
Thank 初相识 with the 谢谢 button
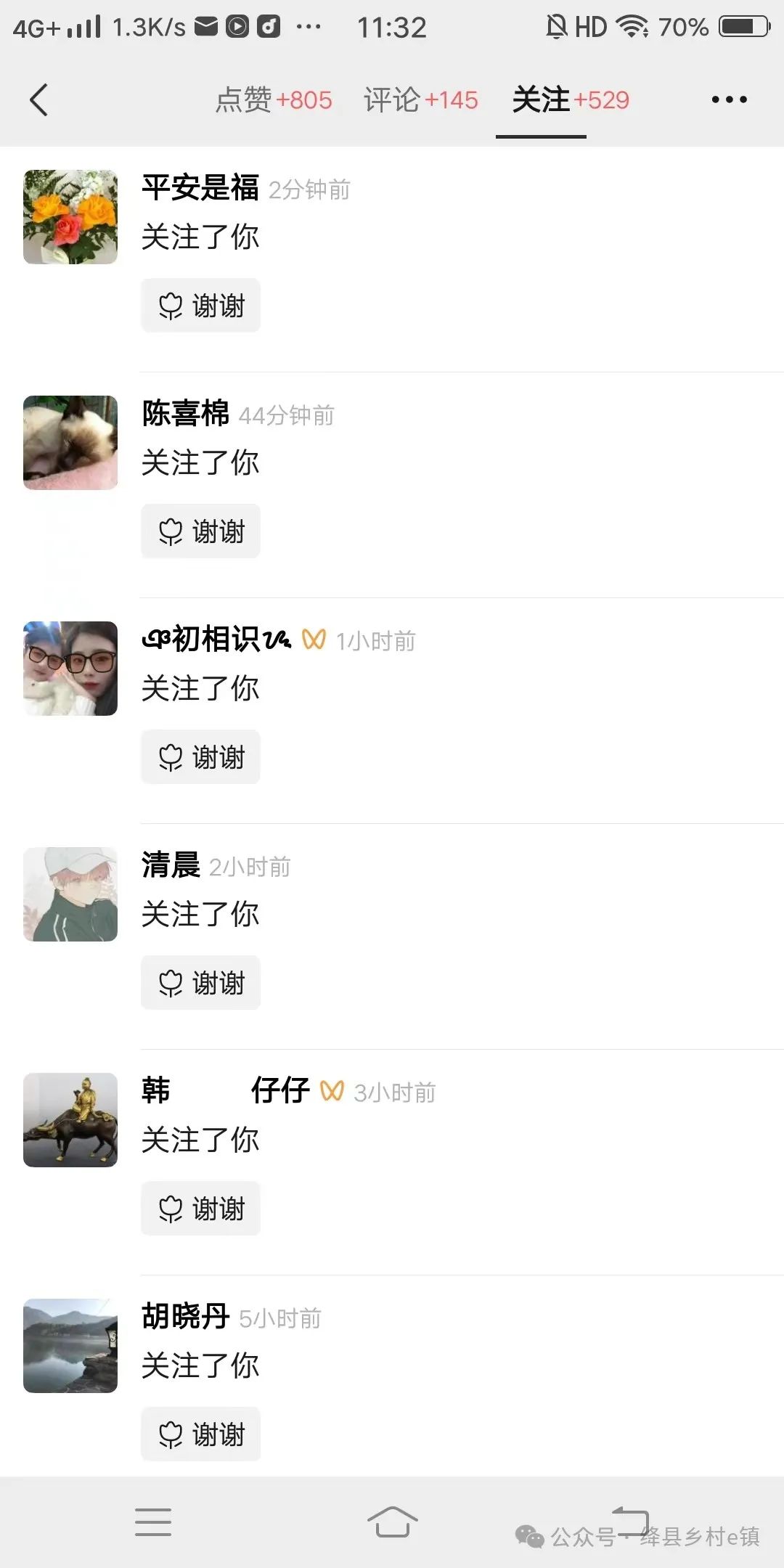(x=200, y=757)
